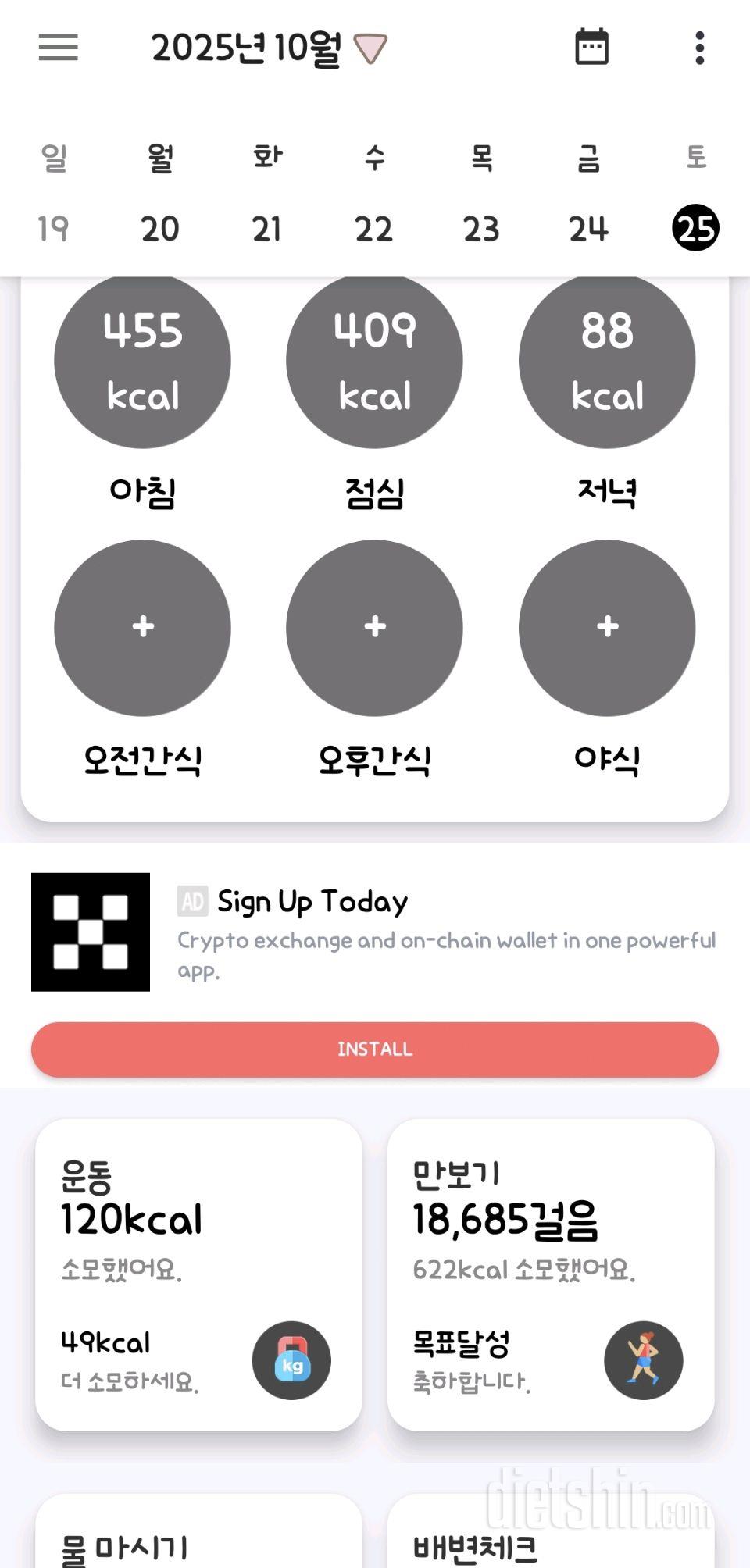Open the 455 kcal 아침 breakfast entry
This screenshot has width=750, height=1568.
(x=142, y=362)
